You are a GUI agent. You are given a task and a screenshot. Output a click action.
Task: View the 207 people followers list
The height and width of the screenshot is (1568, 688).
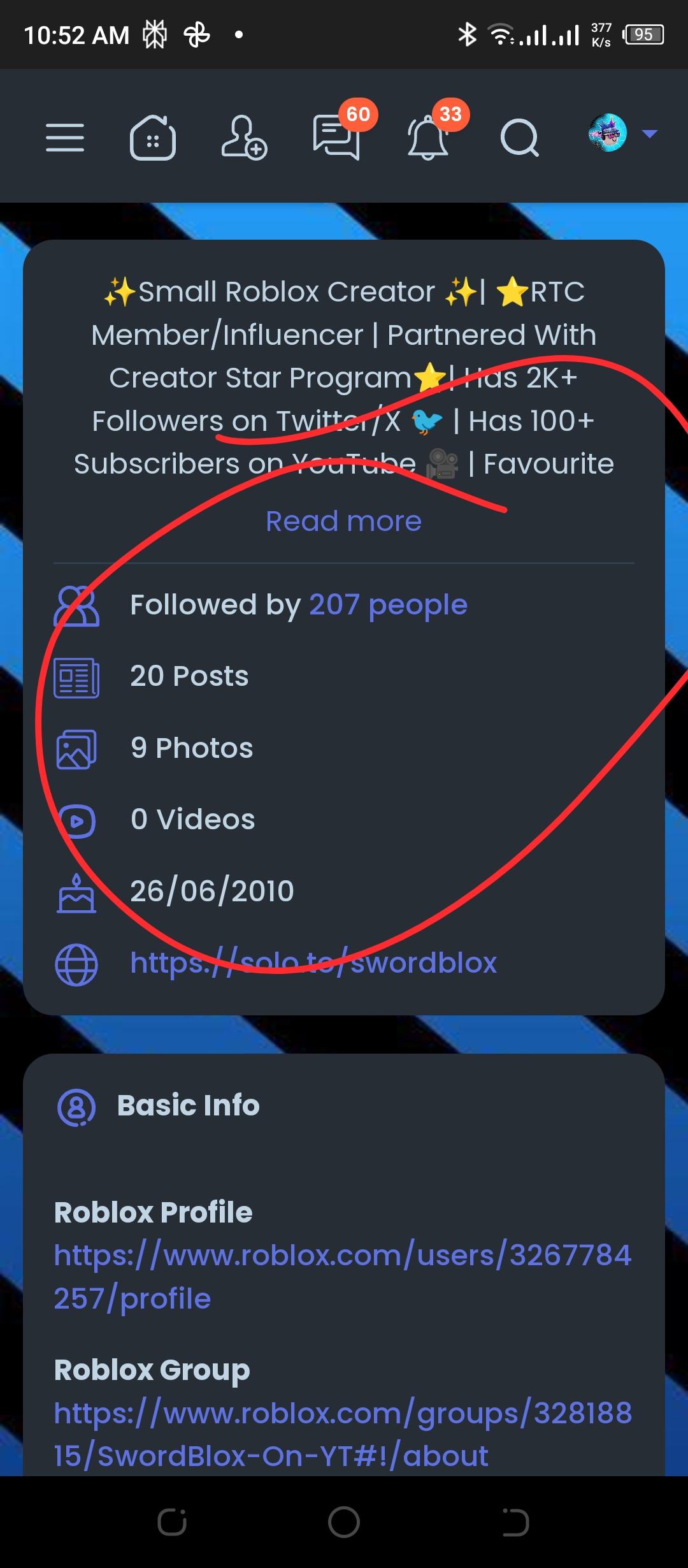click(388, 604)
